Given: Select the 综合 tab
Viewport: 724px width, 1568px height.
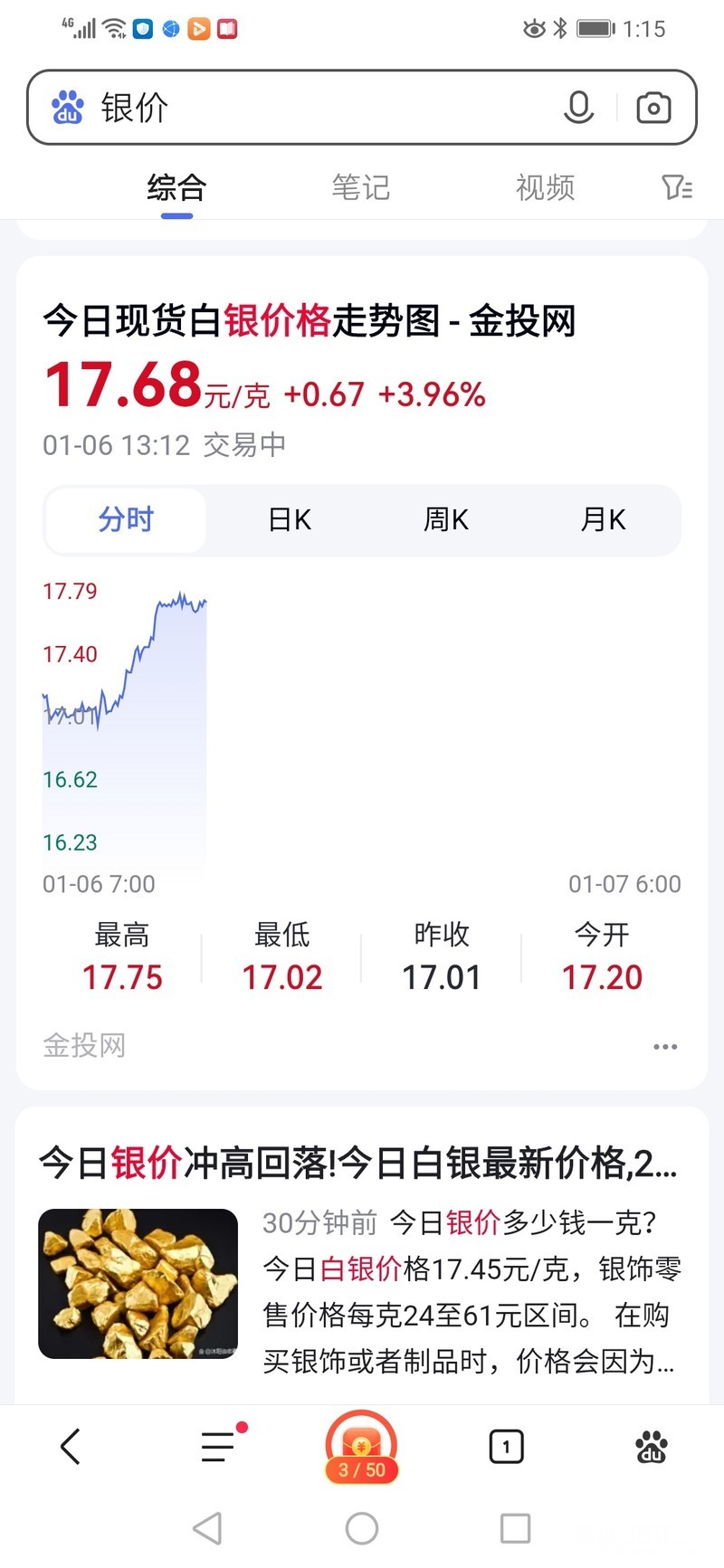Looking at the screenshot, I should pyautogui.click(x=176, y=187).
